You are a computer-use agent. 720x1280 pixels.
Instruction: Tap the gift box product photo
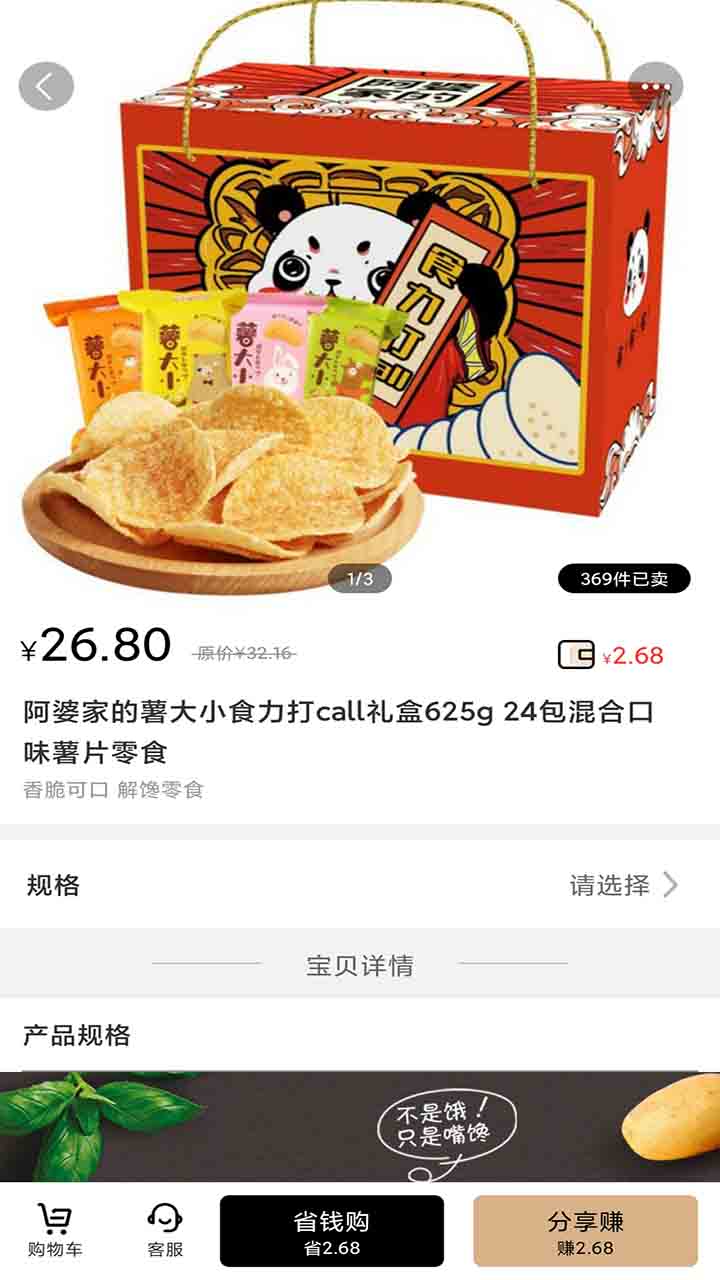[400, 280]
